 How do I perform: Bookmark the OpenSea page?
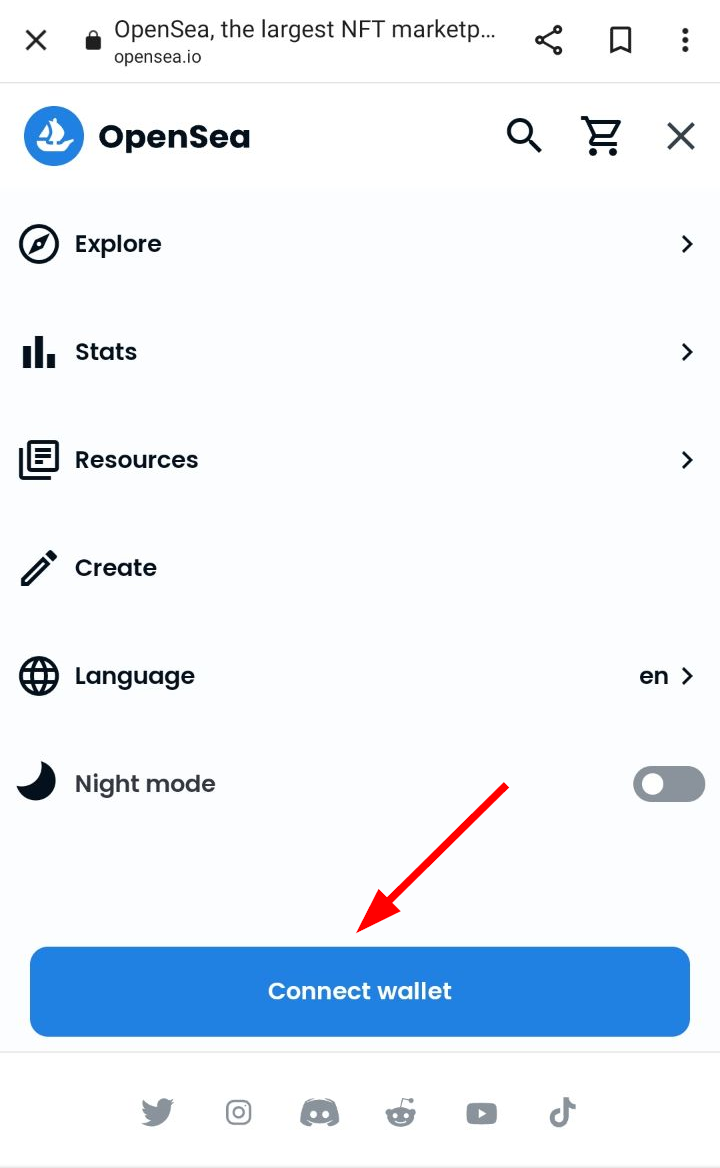620,40
